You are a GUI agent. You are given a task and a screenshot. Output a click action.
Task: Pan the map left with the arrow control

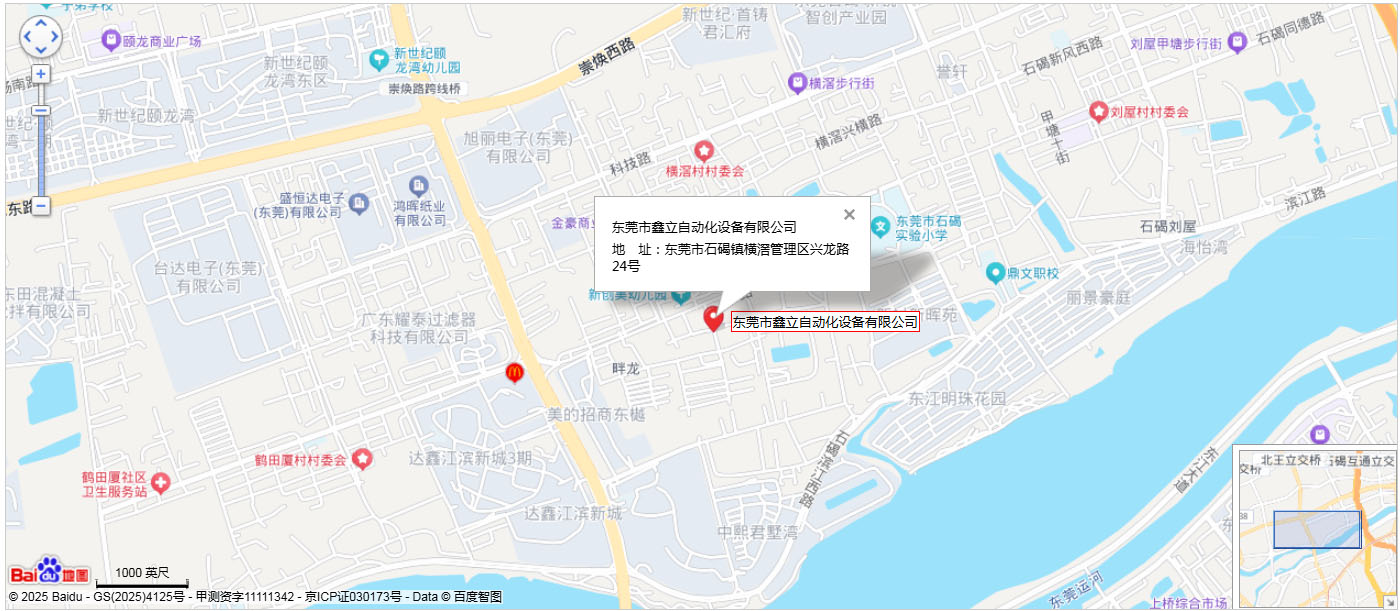coord(27,36)
